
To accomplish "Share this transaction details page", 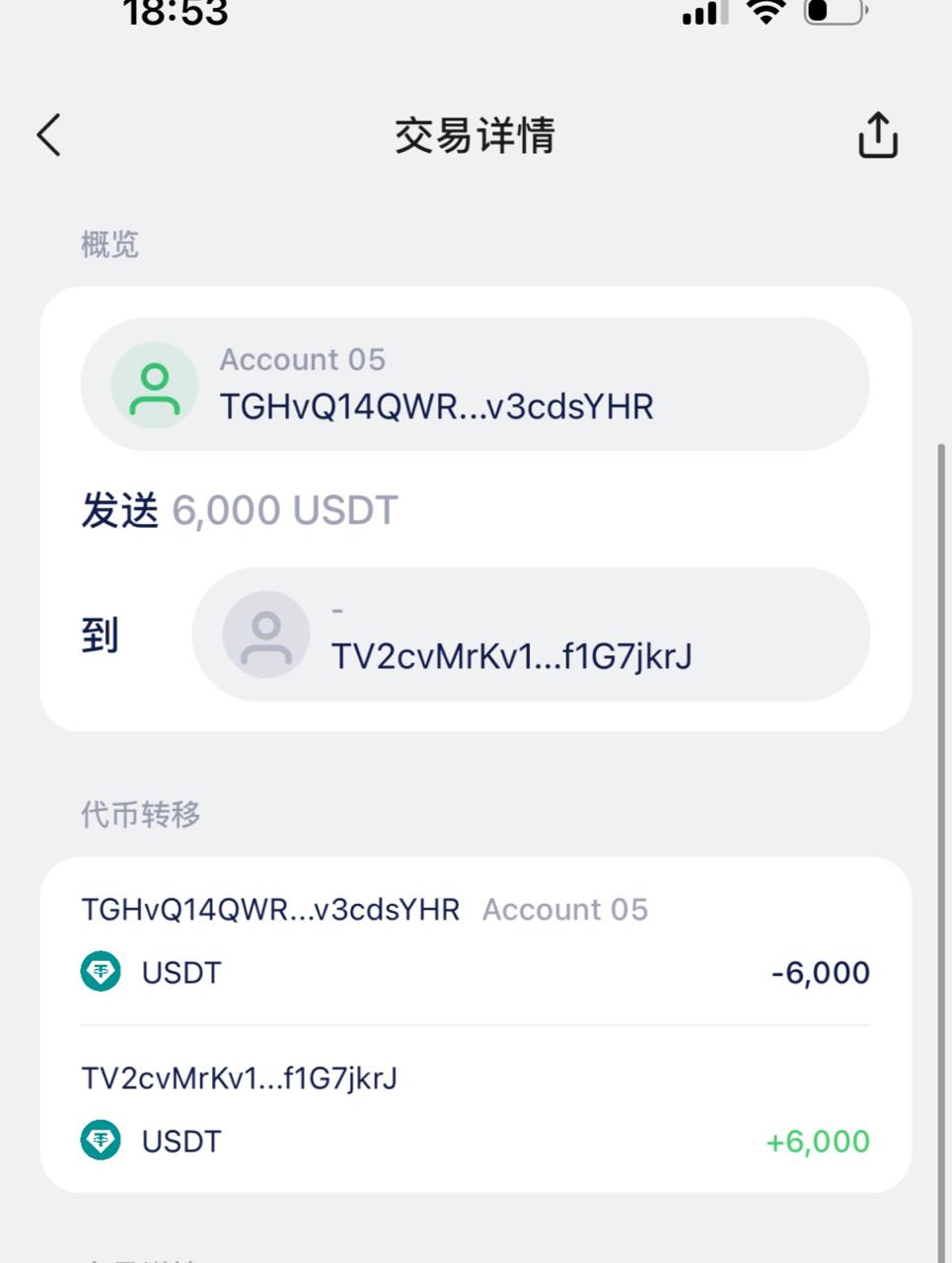I will click(x=877, y=135).
